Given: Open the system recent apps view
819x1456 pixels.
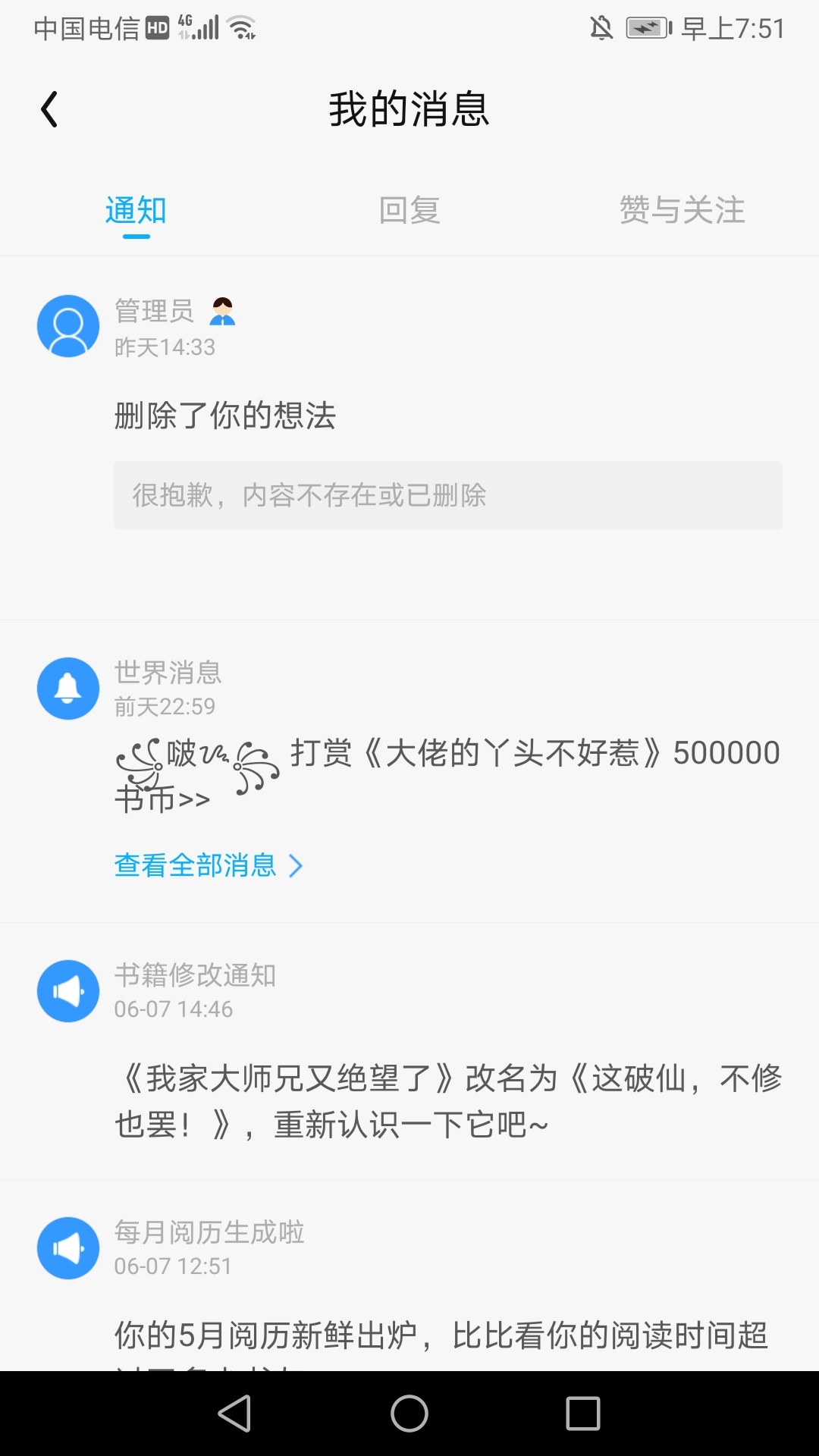Looking at the screenshot, I should pos(582,1414).
